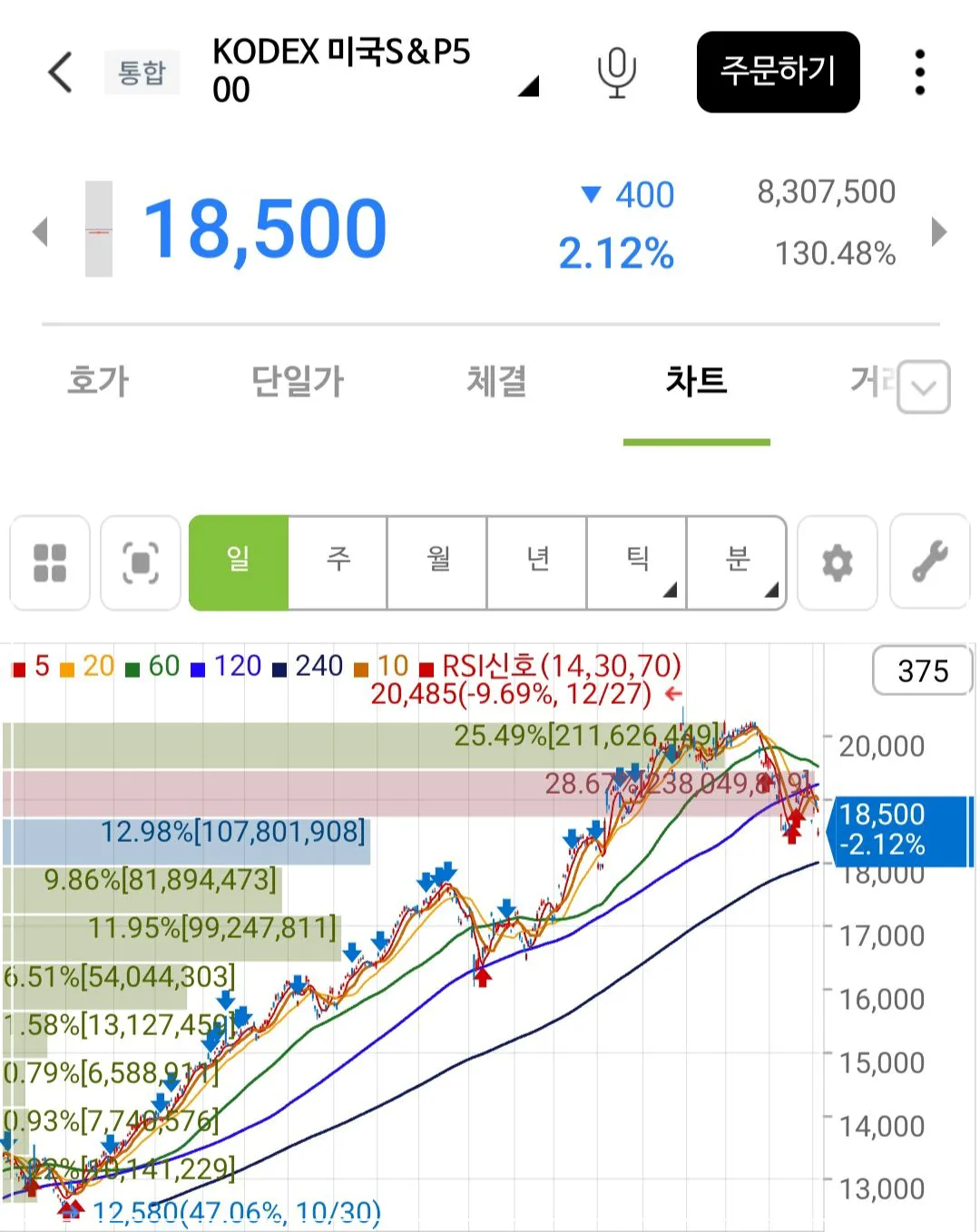Switch to the 월 monthly interval

pyautogui.click(x=436, y=561)
